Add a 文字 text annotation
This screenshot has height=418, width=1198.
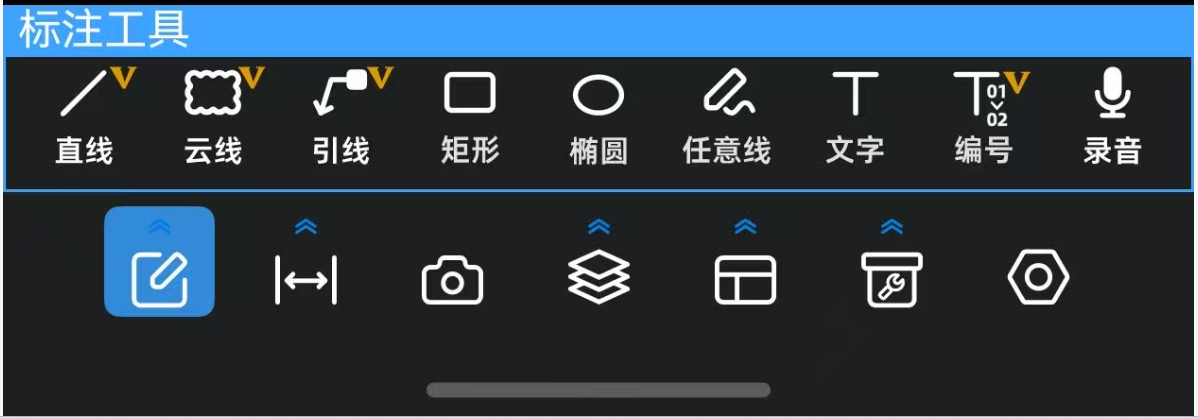pos(855,120)
